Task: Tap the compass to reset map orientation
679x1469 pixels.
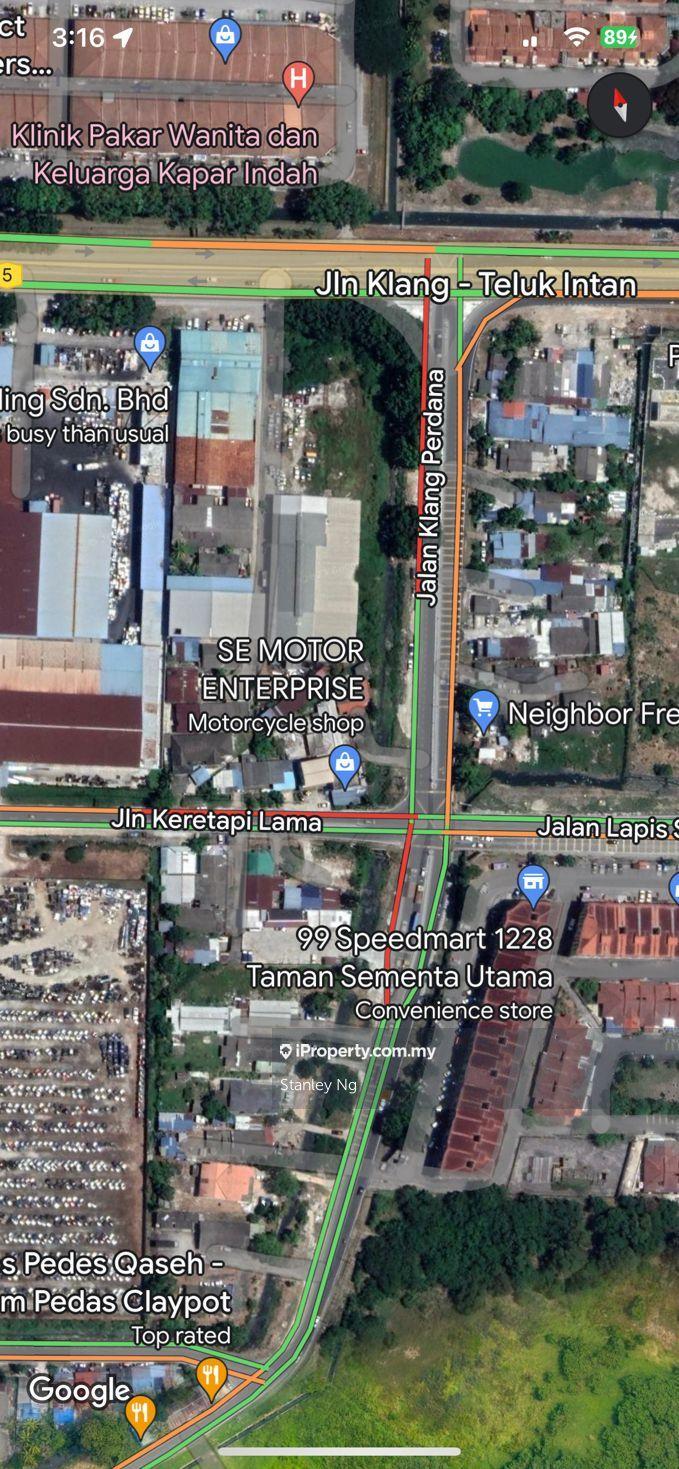Action: coord(619,105)
